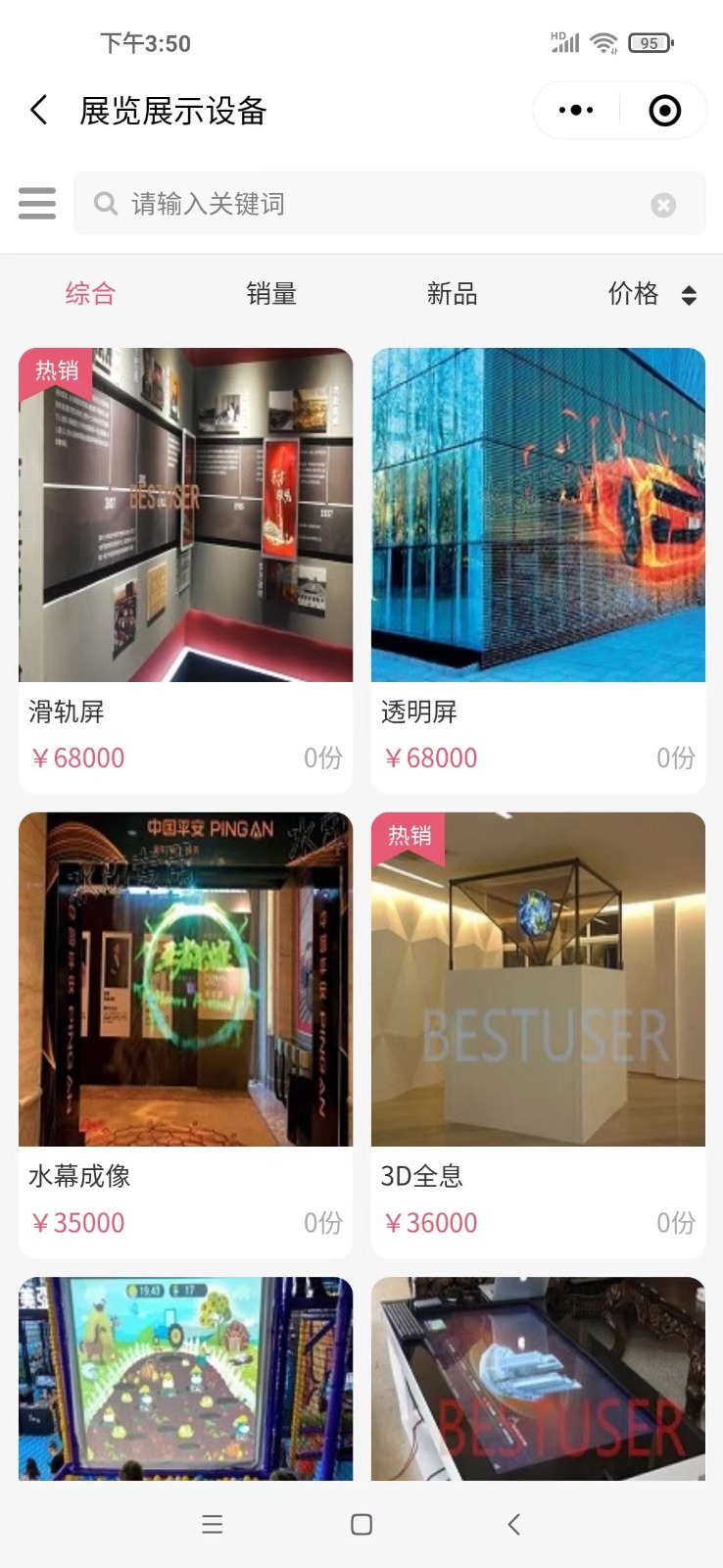View the 3D全息 product
The height and width of the screenshot is (1568, 723).
(x=538, y=1035)
